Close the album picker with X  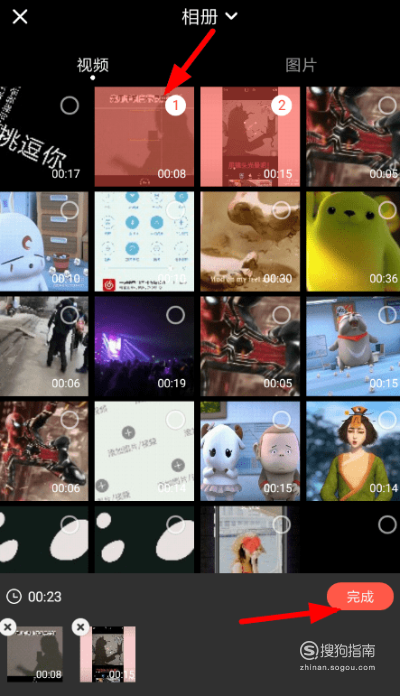pyautogui.click(x=20, y=17)
